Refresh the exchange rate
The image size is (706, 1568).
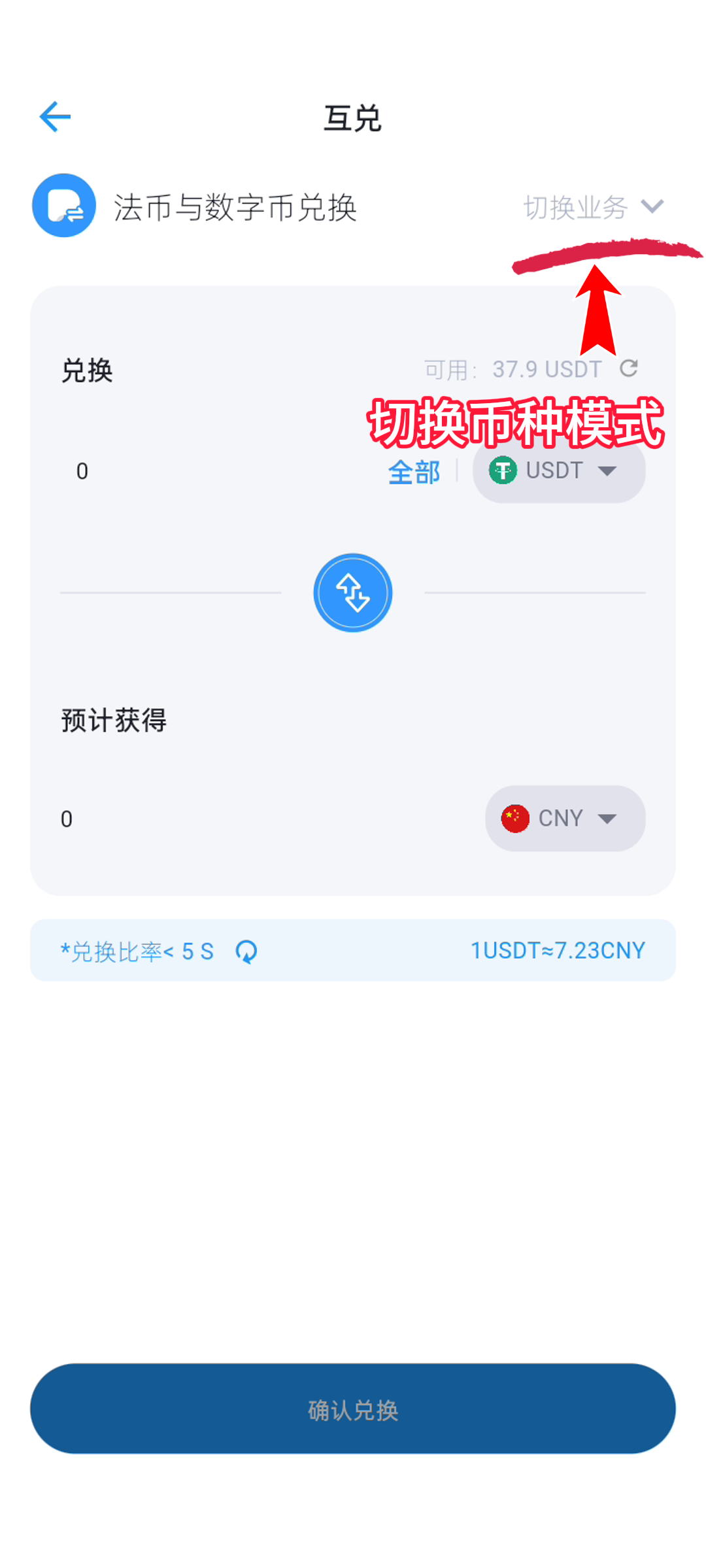coord(246,951)
